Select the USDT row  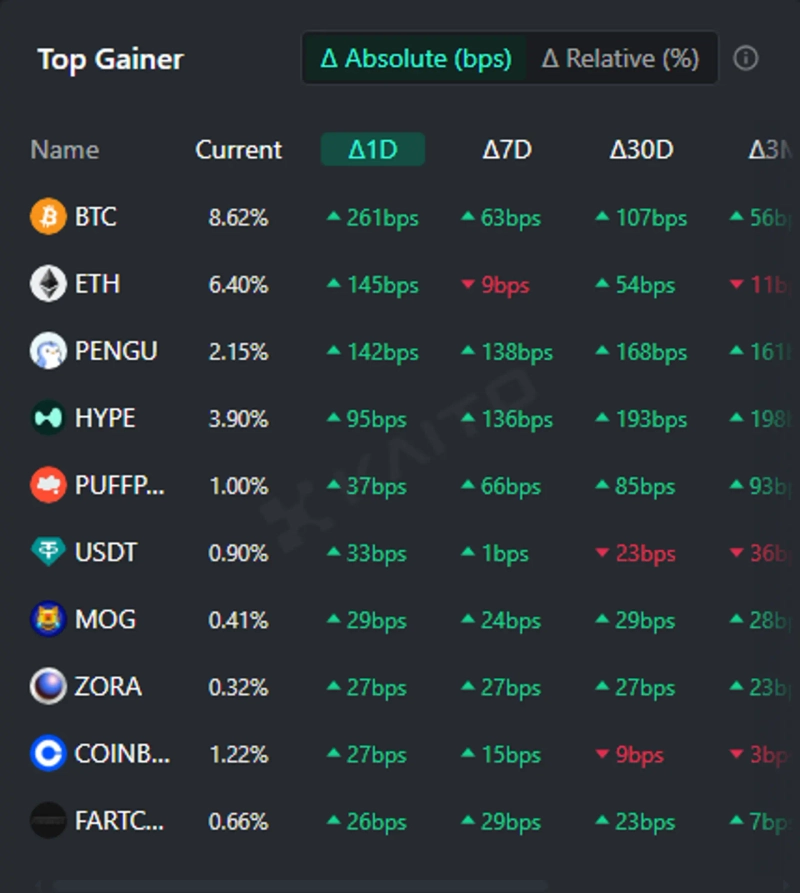pyautogui.click(x=105, y=552)
